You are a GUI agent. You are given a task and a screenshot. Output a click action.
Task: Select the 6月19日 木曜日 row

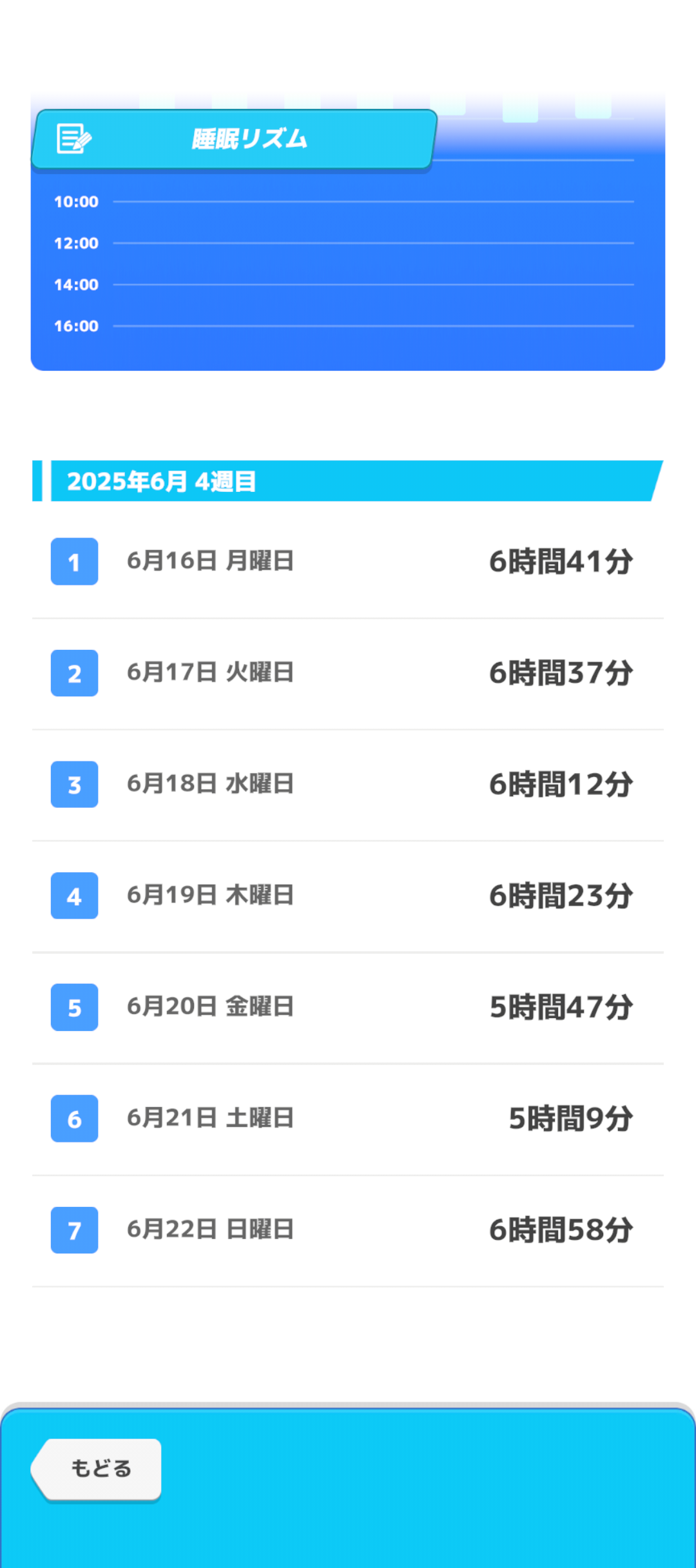(348, 896)
